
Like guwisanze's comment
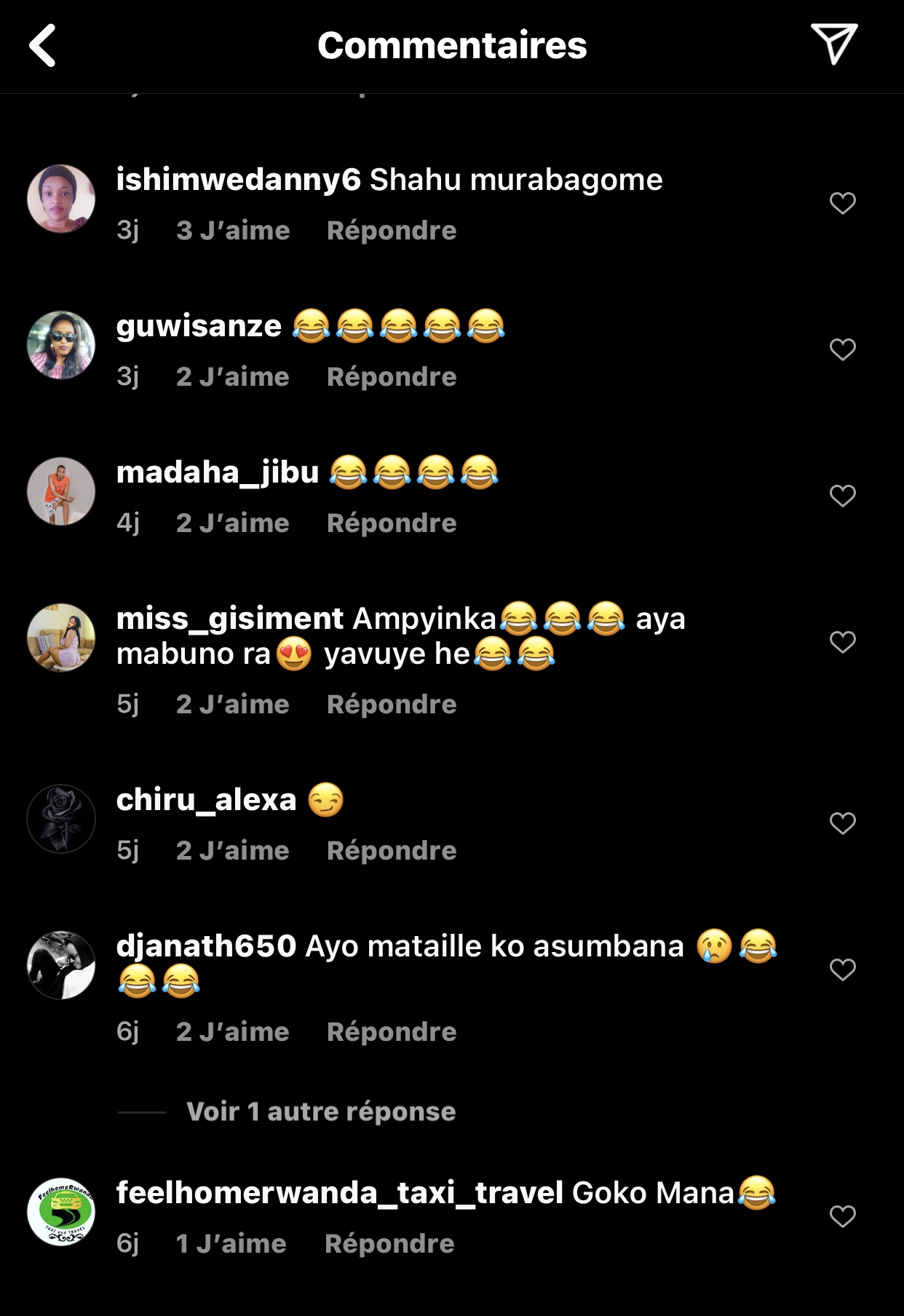click(842, 349)
